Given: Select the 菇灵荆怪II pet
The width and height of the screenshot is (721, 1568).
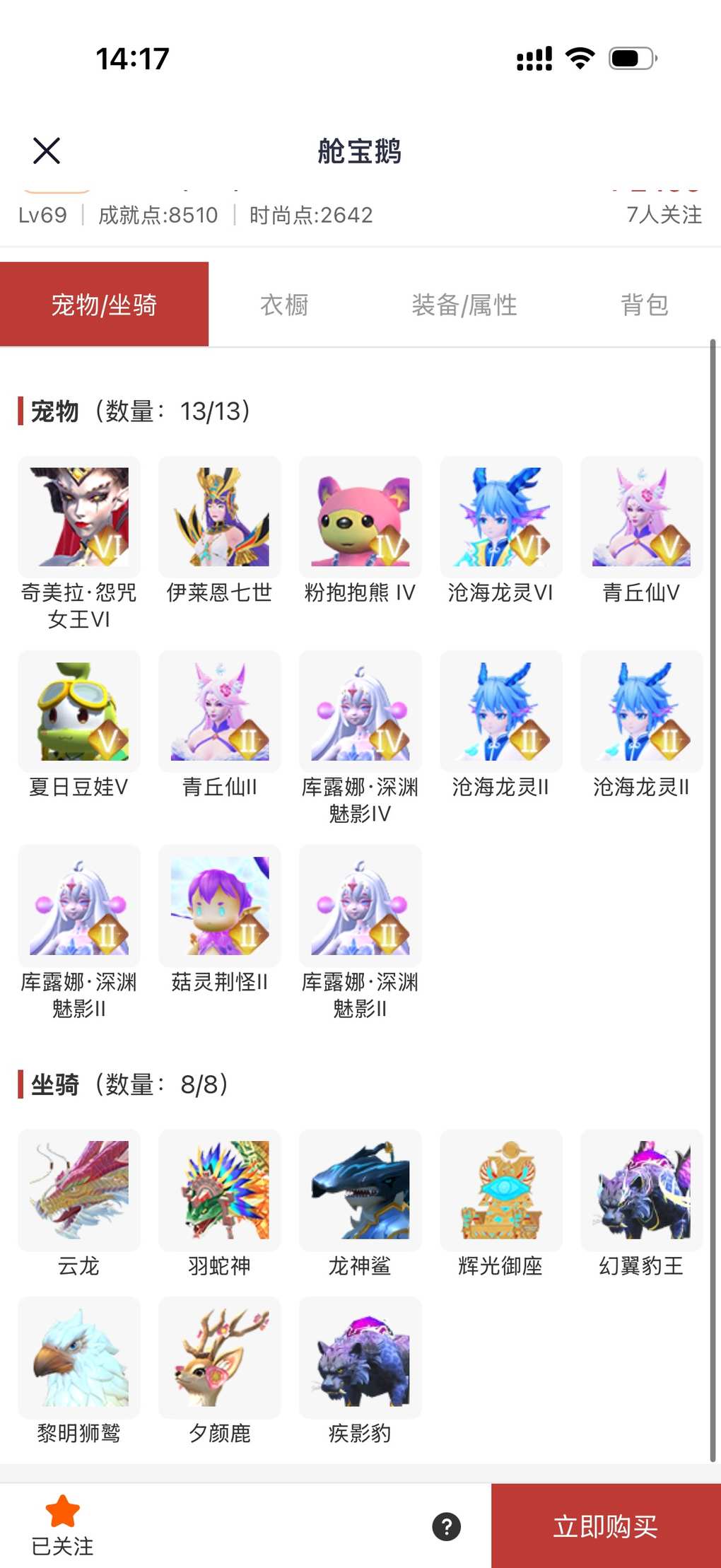Looking at the screenshot, I should (220, 906).
